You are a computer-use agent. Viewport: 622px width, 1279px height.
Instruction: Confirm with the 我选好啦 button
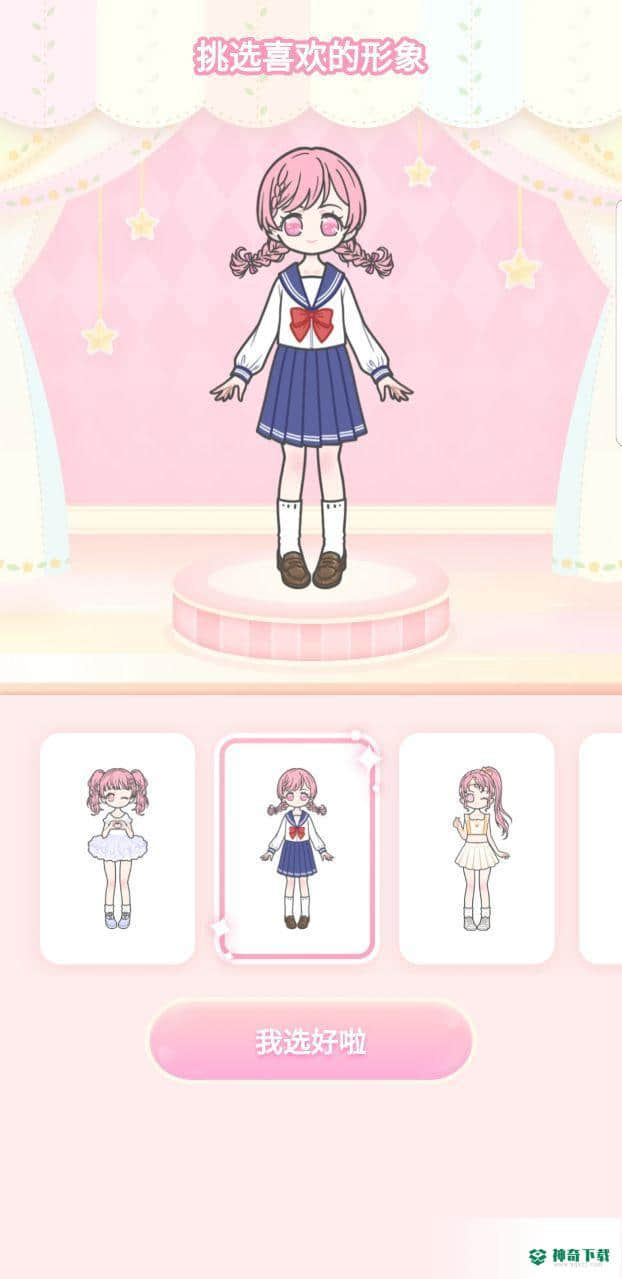coord(311,1041)
